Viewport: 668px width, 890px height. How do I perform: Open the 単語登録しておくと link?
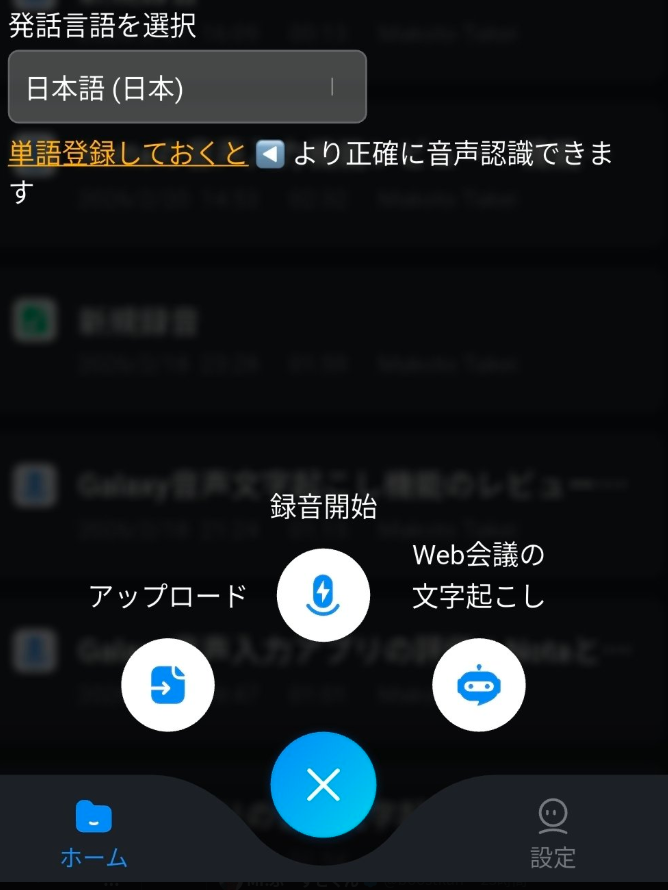[128, 153]
